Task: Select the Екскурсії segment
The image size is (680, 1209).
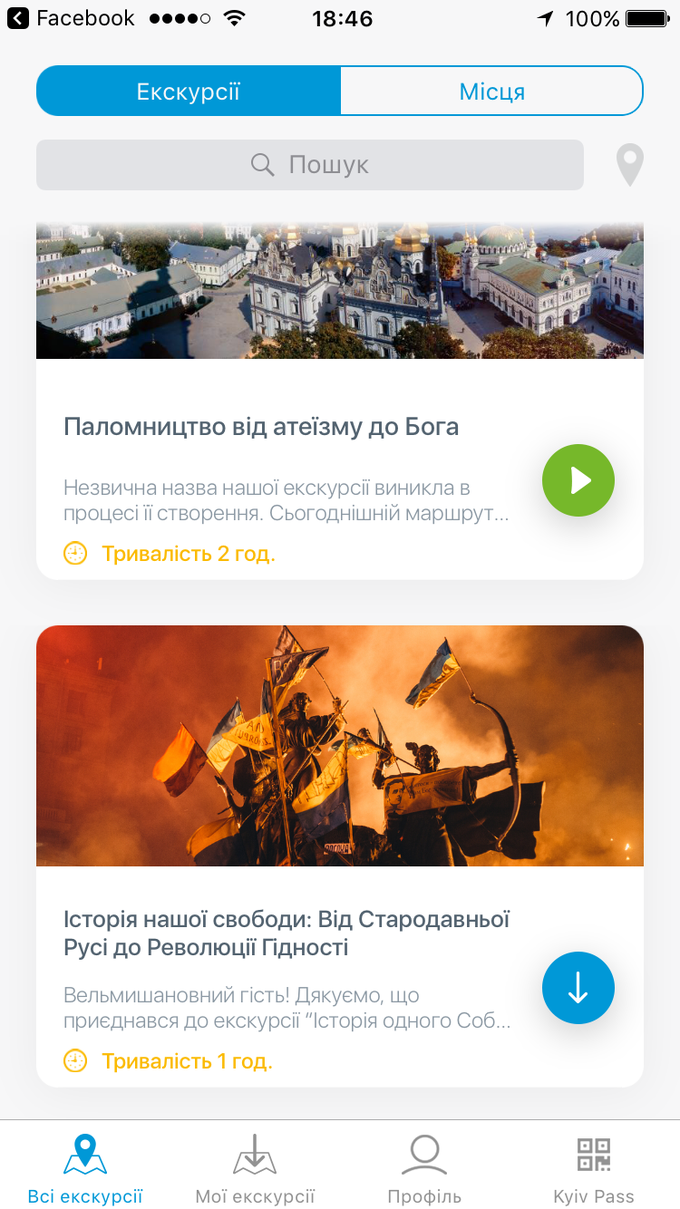Action: (x=188, y=92)
